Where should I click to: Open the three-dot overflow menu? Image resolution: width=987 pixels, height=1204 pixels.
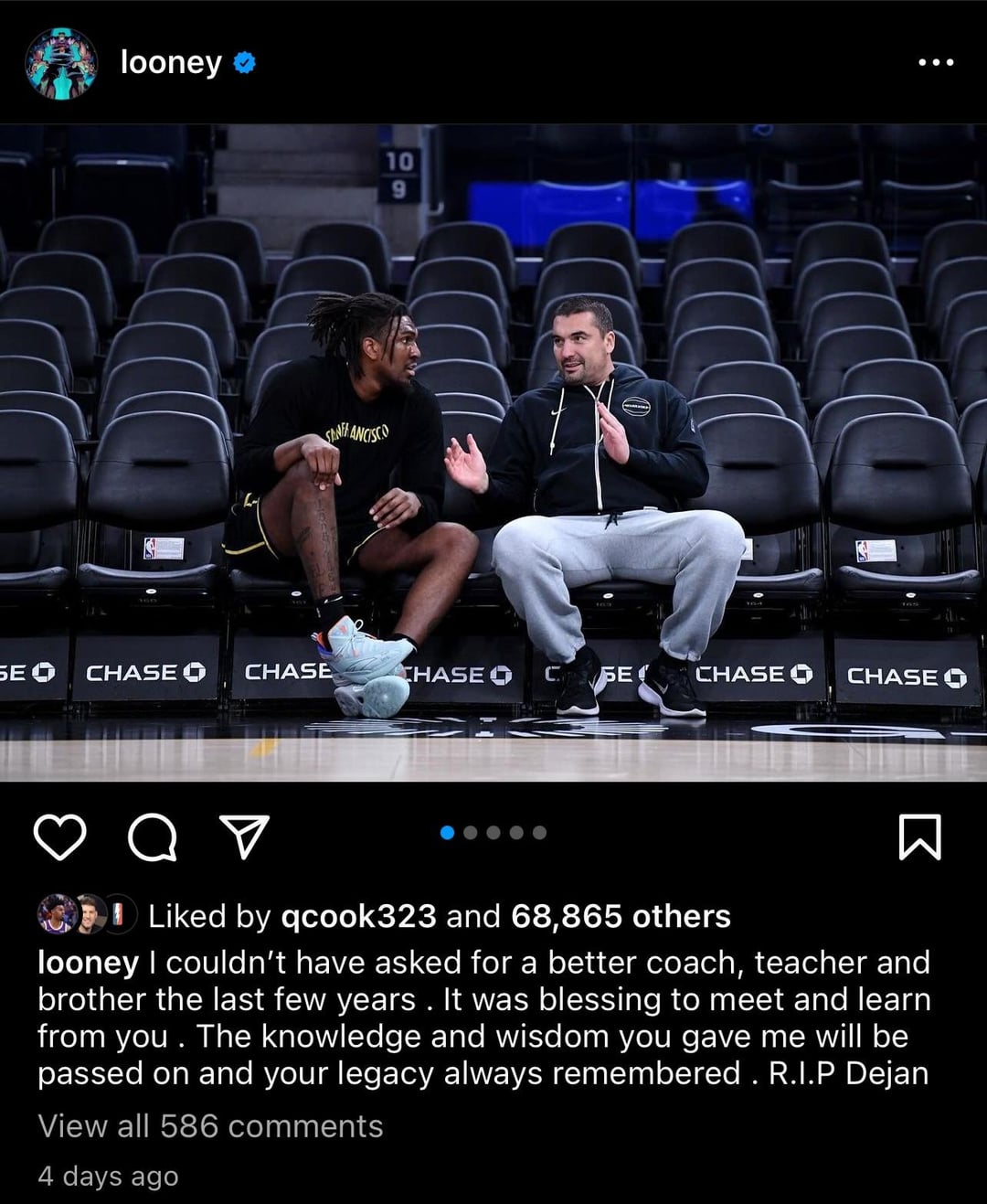click(x=936, y=62)
